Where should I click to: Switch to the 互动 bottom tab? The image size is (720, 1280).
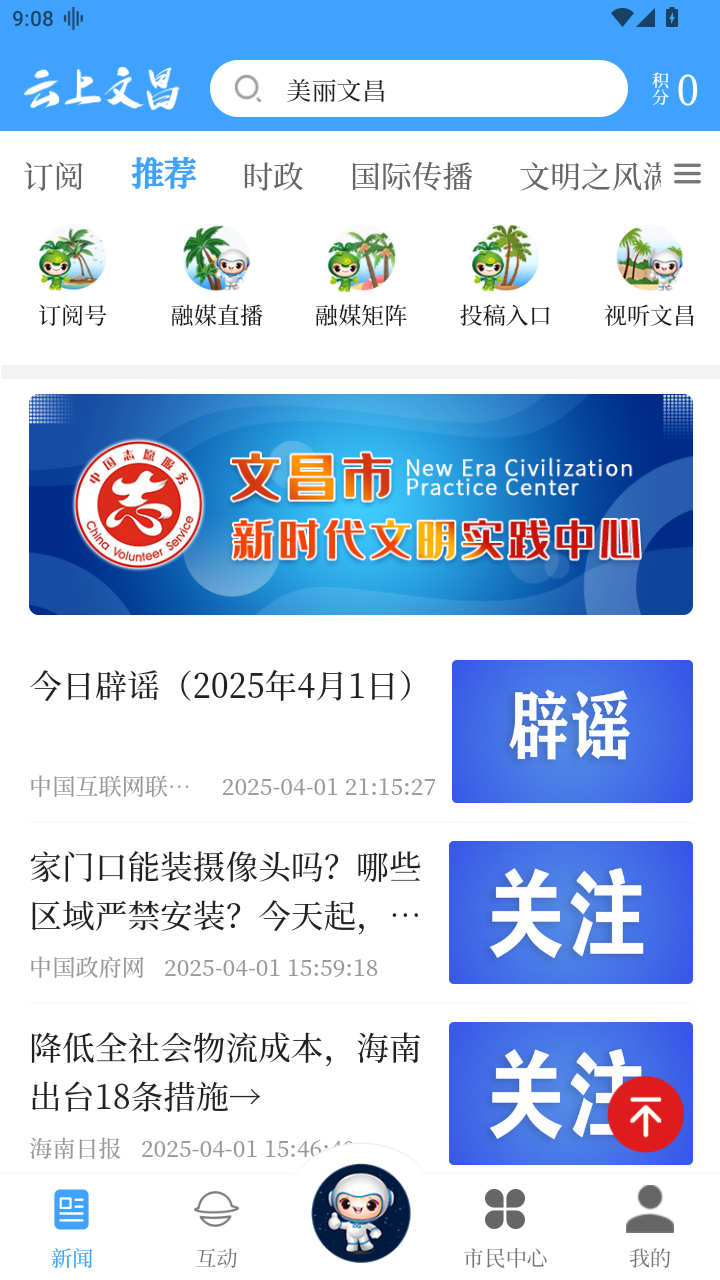(217, 1228)
